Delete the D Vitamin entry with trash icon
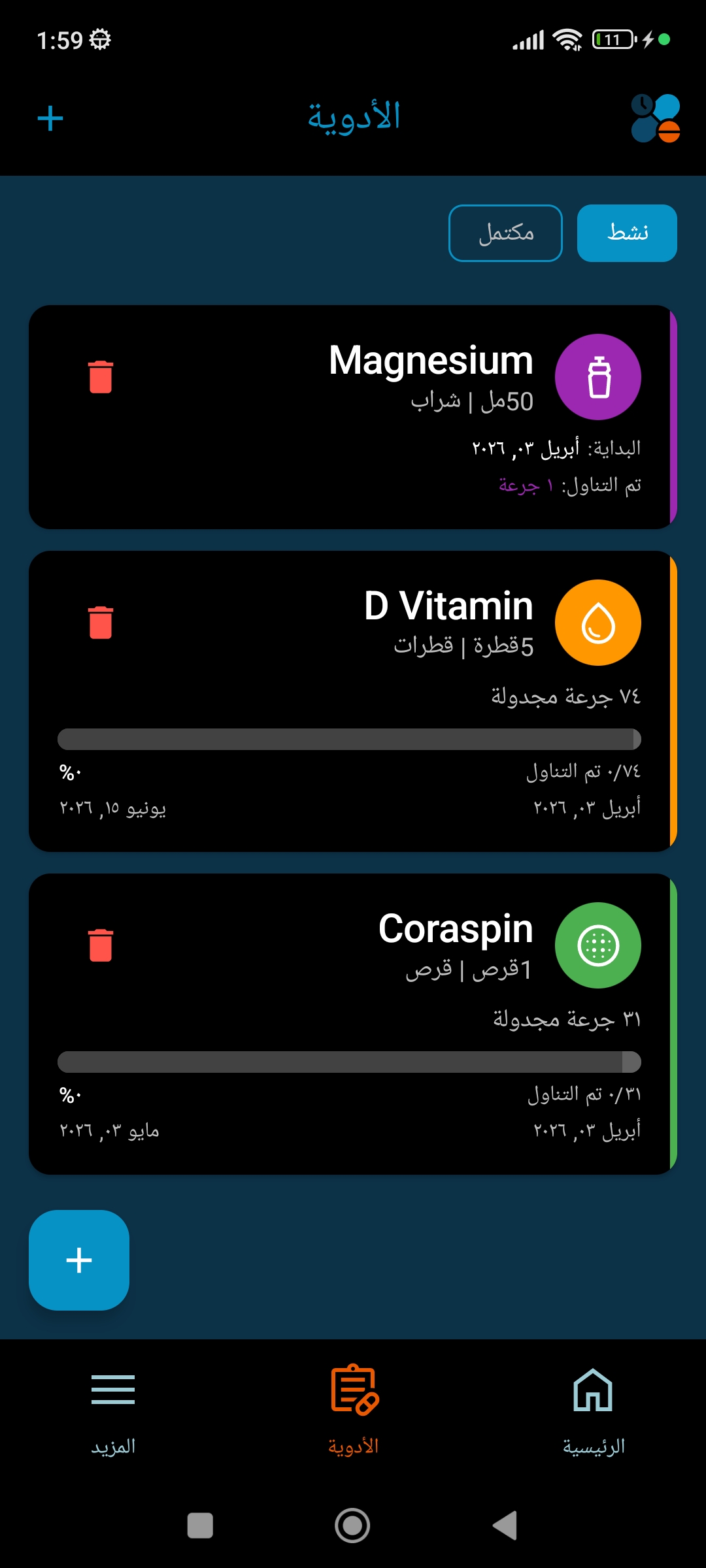This screenshot has width=706, height=1568. click(99, 623)
